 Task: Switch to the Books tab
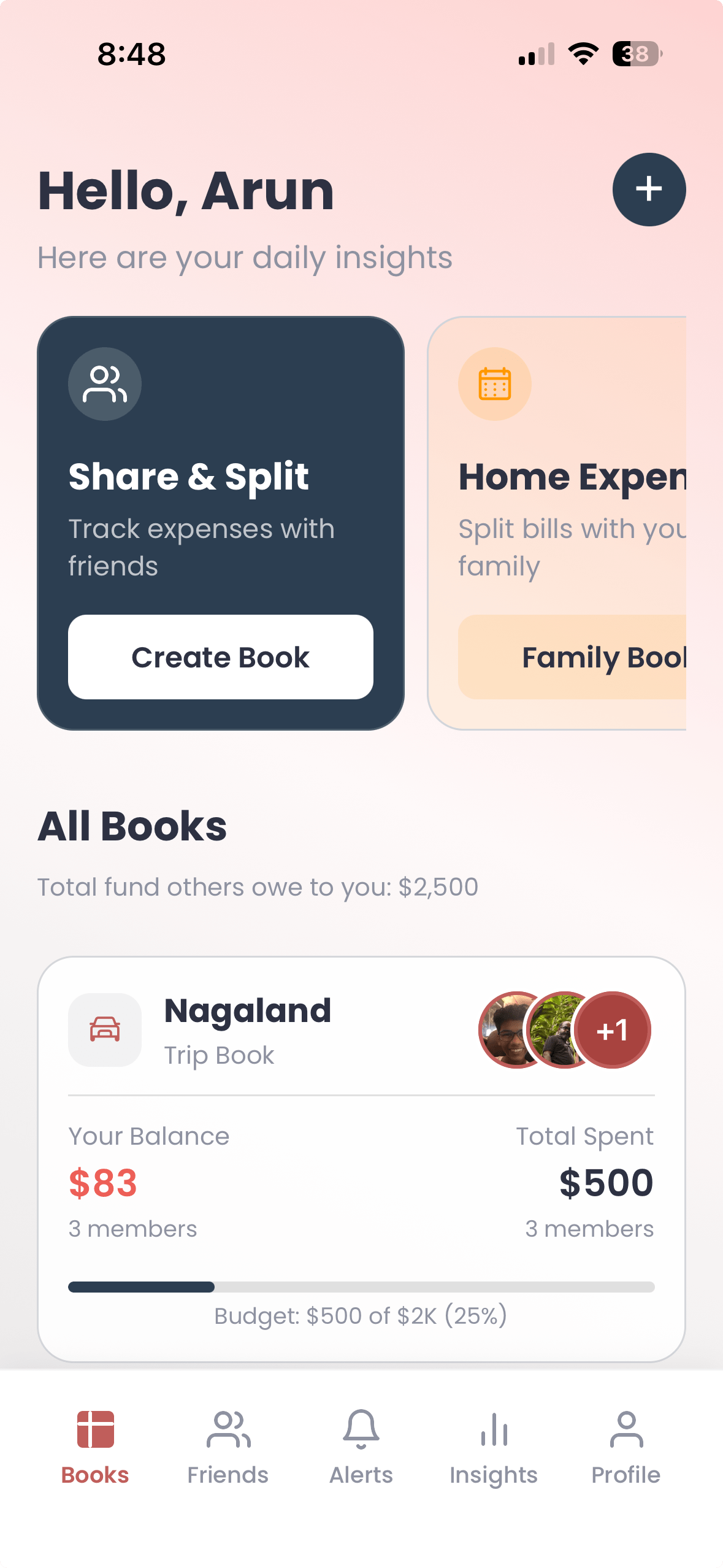tap(95, 1447)
